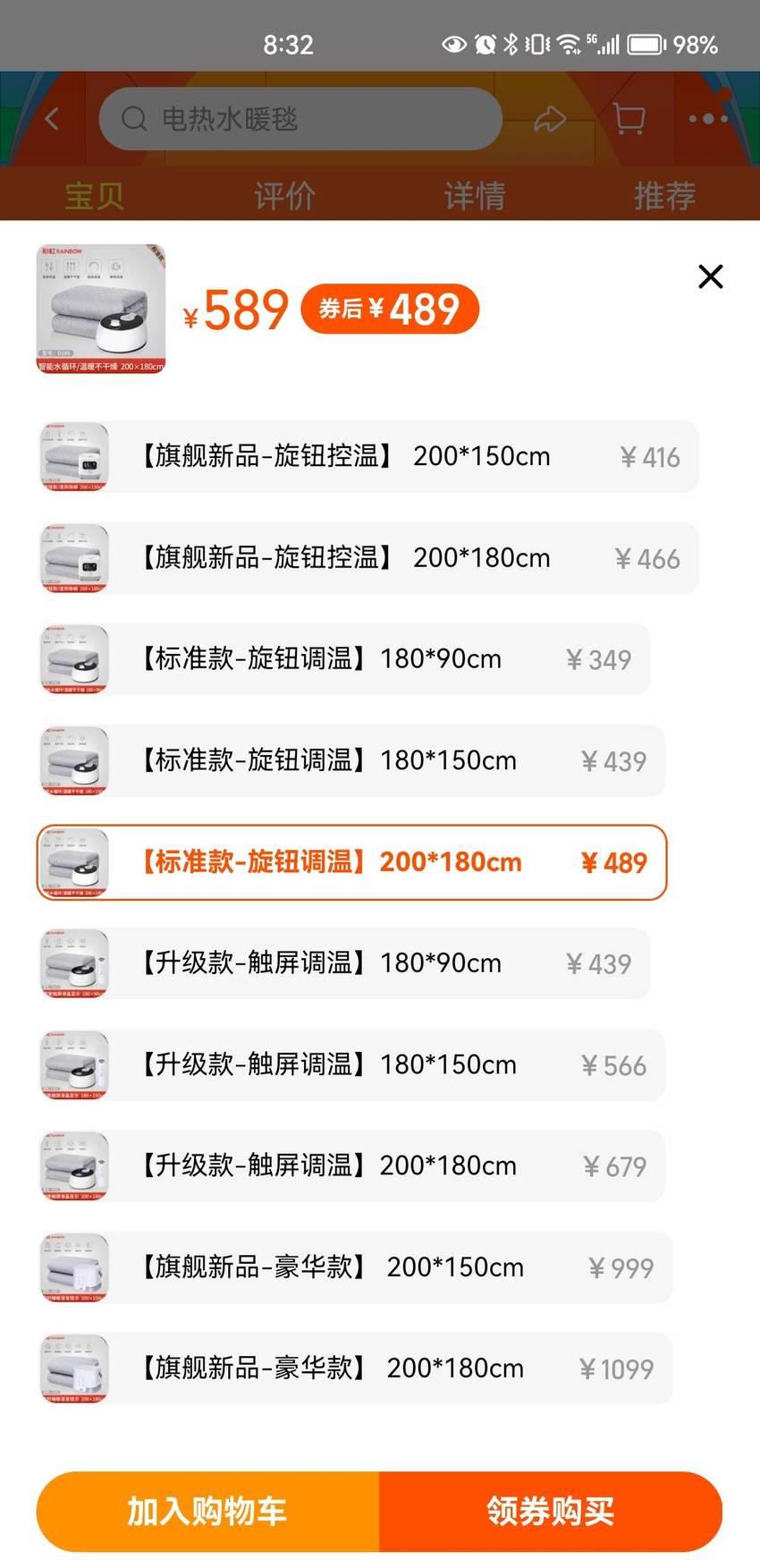Close the product options sheet
Image resolution: width=760 pixels, height=1568 pixels.
[x=710, y=276]
